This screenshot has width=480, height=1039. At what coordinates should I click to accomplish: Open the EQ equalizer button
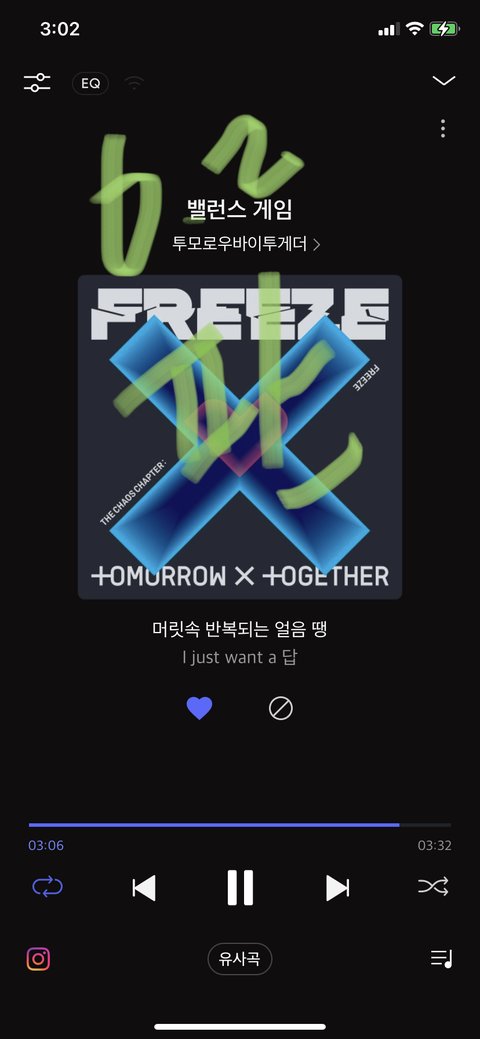tap(90, 83)
